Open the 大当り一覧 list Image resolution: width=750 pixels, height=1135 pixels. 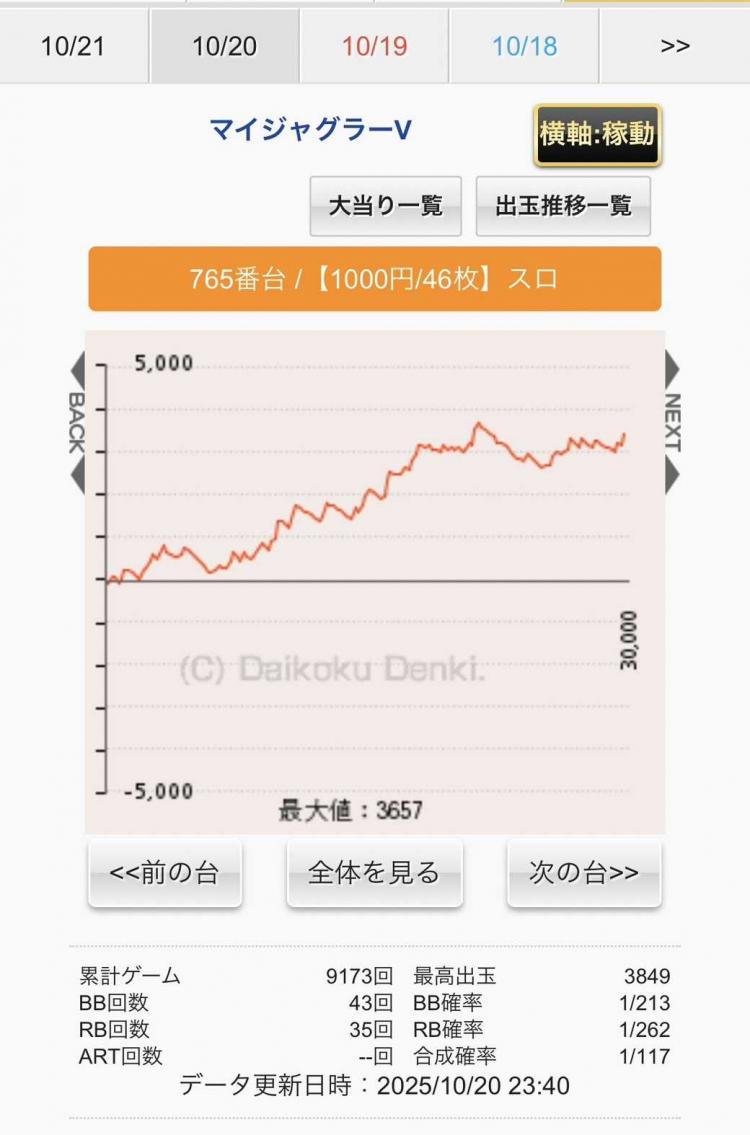point(385,206)
